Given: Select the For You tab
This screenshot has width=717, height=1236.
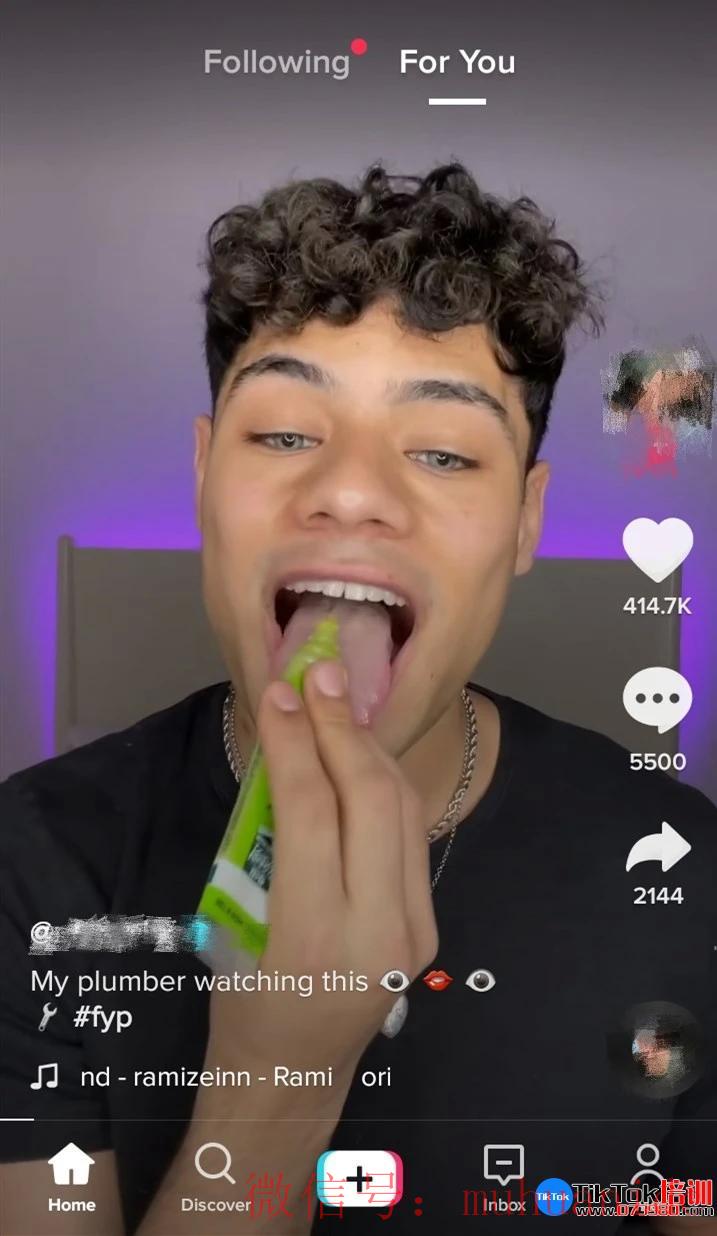Looking at the screenshot, I should pos(457,62).
